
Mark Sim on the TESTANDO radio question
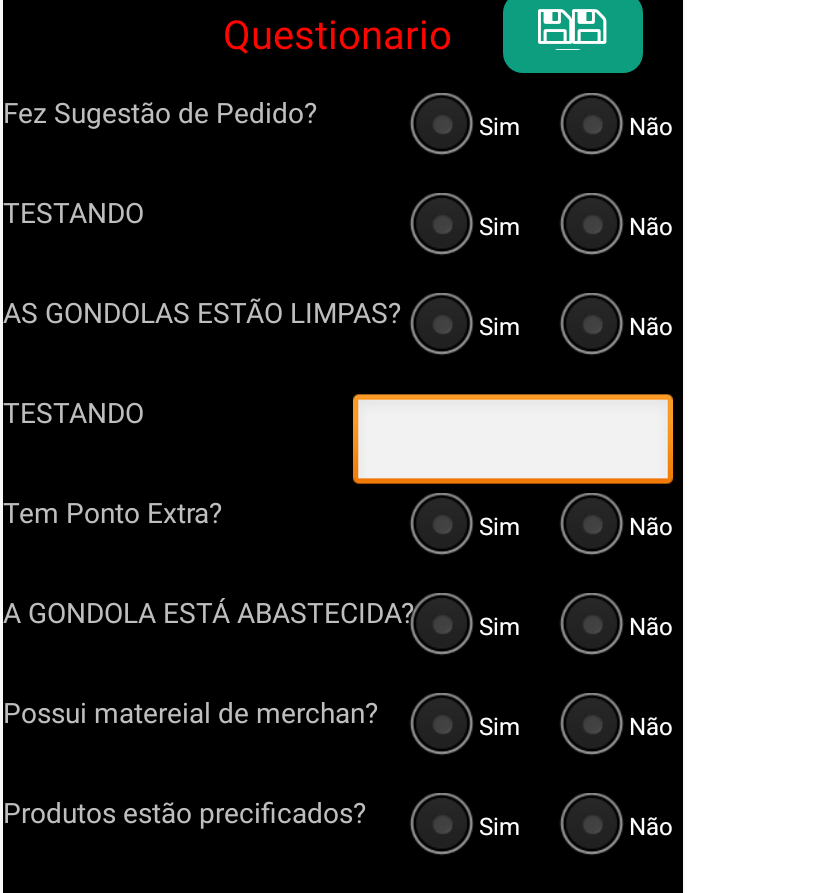coord(441,224)
